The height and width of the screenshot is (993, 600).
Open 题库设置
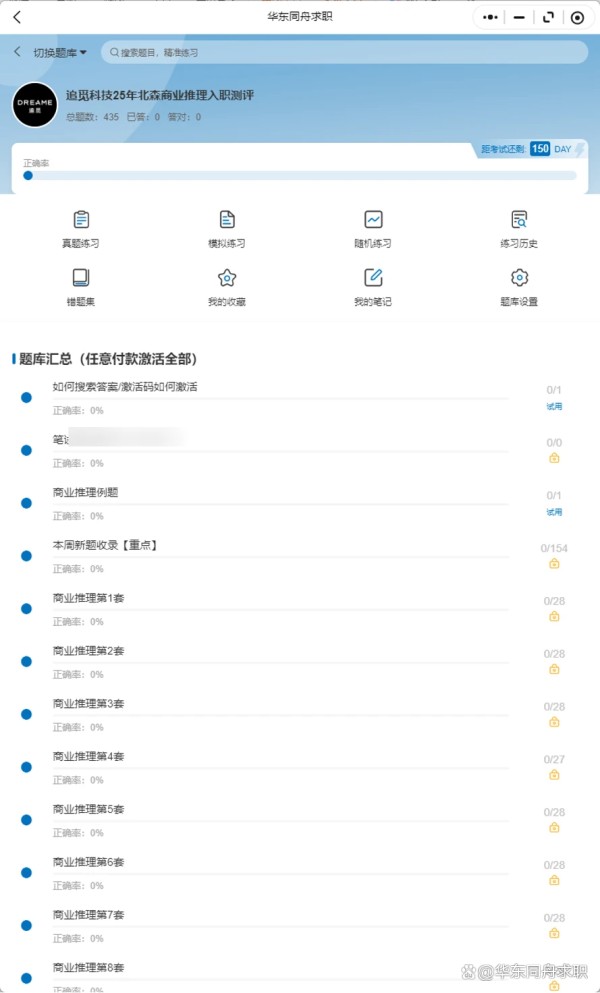click(x=519, y=288)
